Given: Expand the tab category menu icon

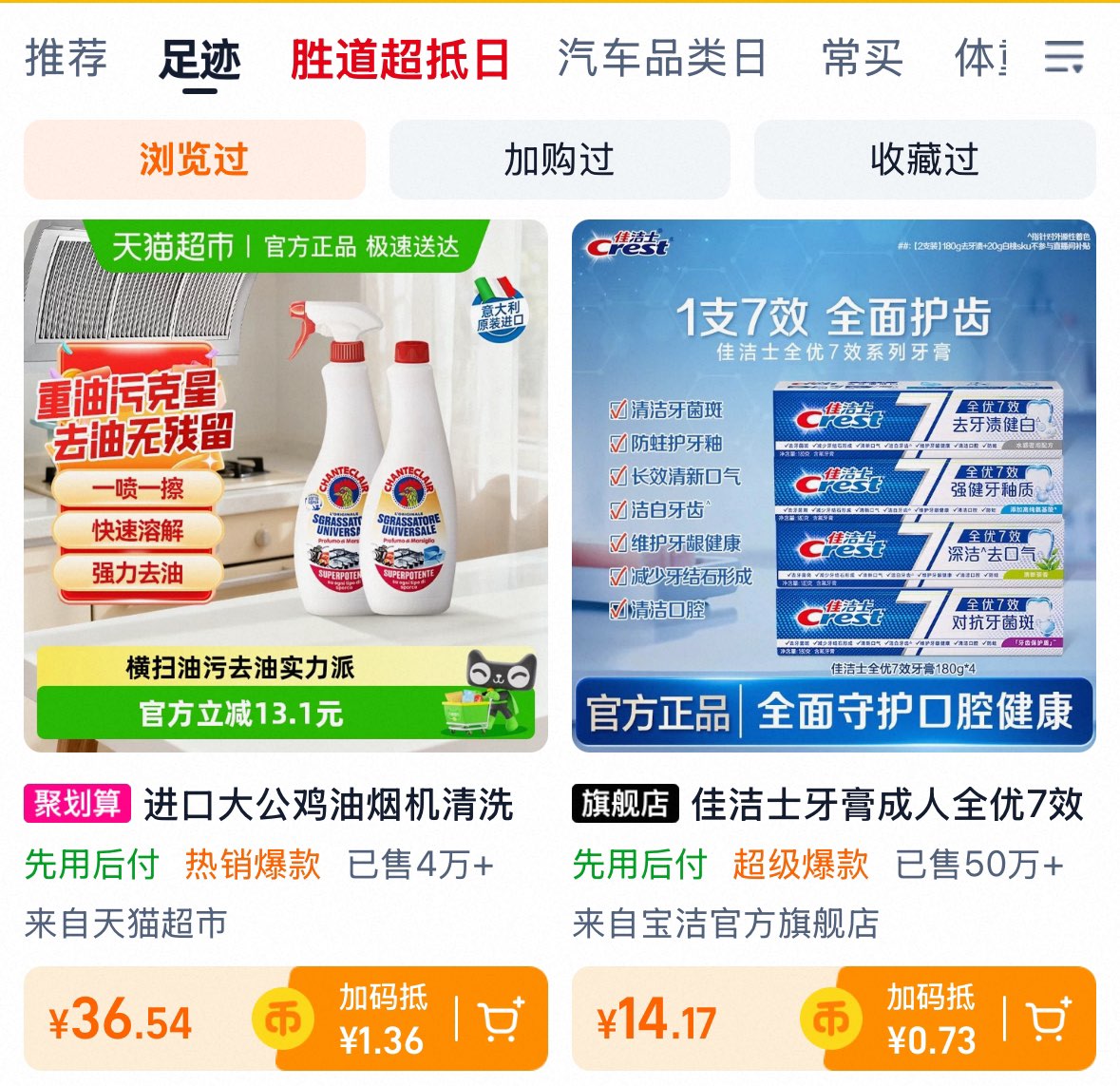Looking at the screenshot, I should (x=1064, y=57).
